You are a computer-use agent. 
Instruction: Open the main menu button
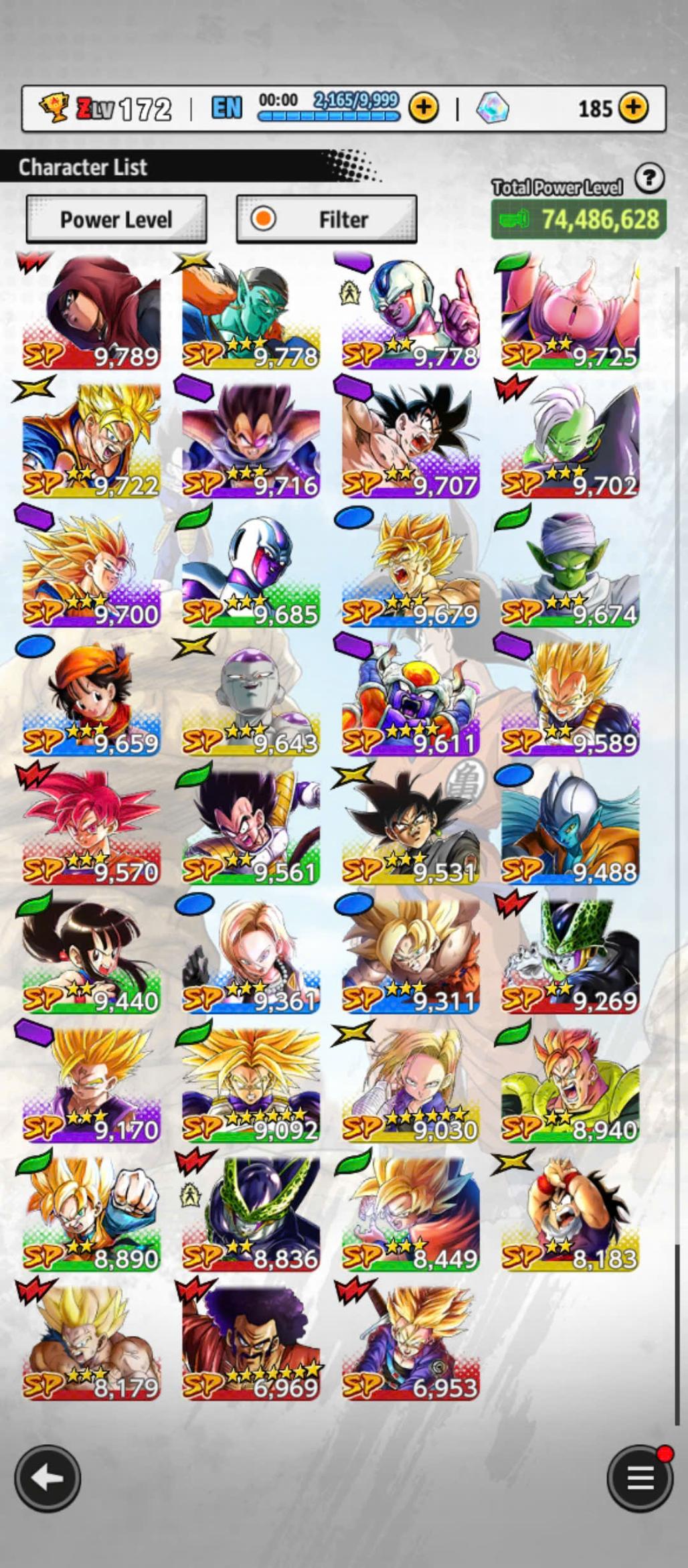pyautogui.click(x=639, y=1478)
